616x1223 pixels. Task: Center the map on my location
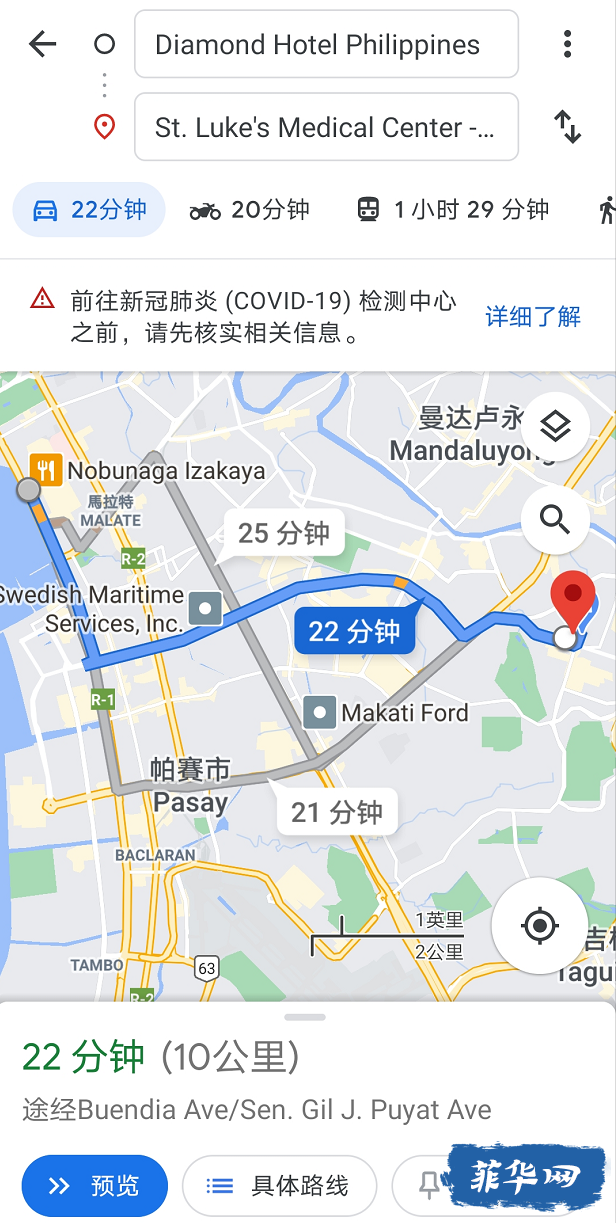[540, 926]
